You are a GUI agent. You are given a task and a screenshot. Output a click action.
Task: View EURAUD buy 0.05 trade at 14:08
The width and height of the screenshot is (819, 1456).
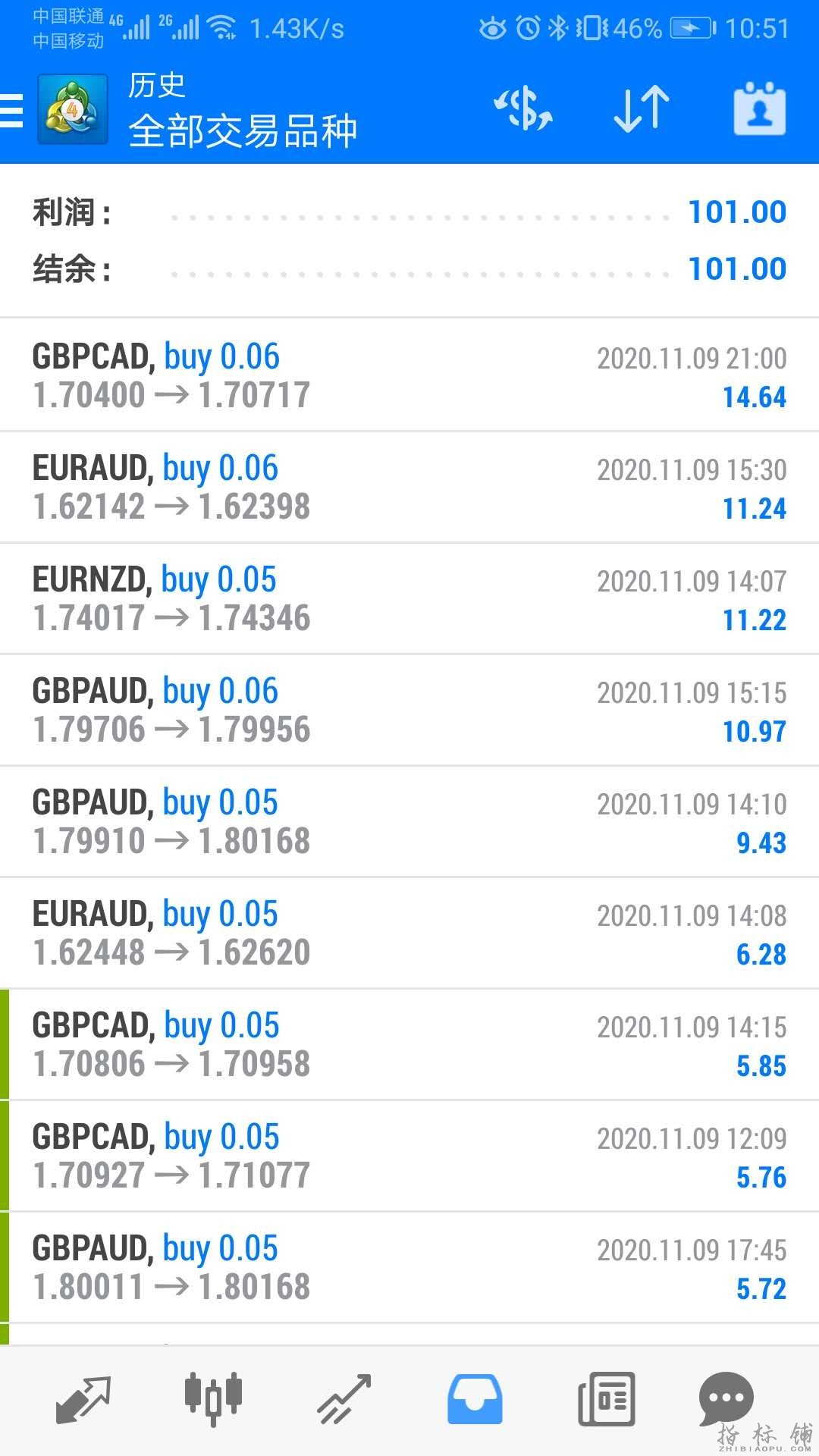click(409, 933)
